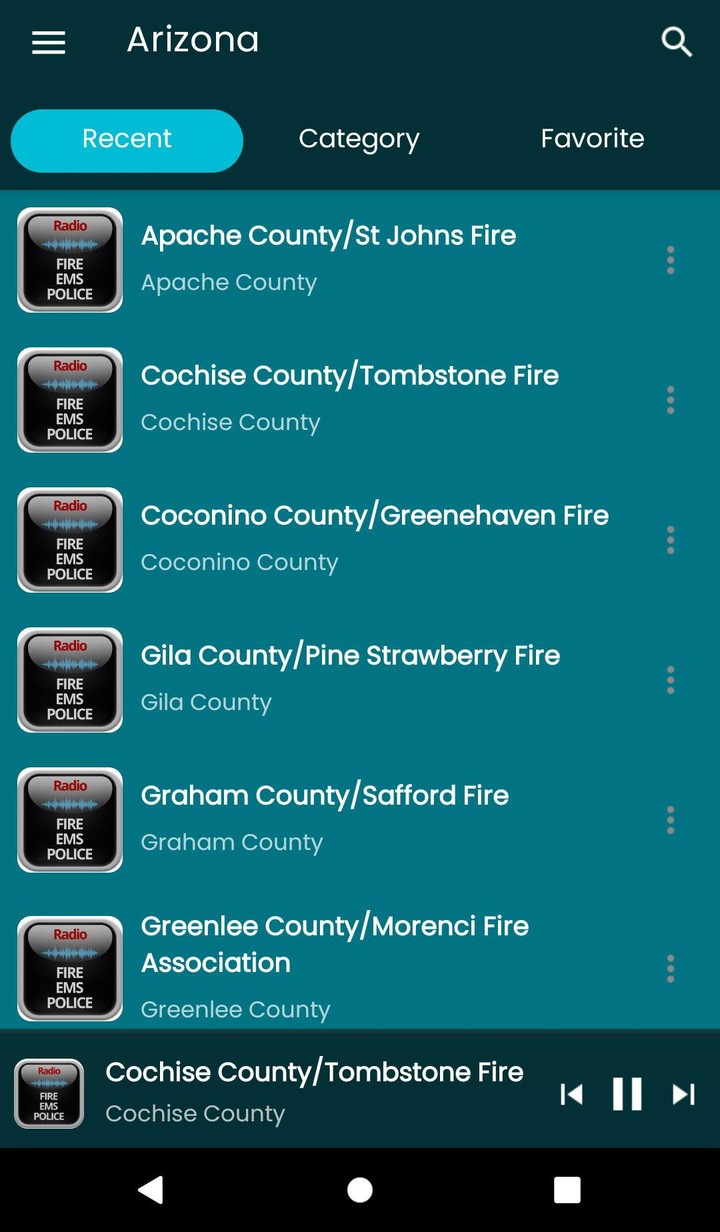
Task: Click the Apache County/St Johns Fire radio icon
Action: click(70, 260)
